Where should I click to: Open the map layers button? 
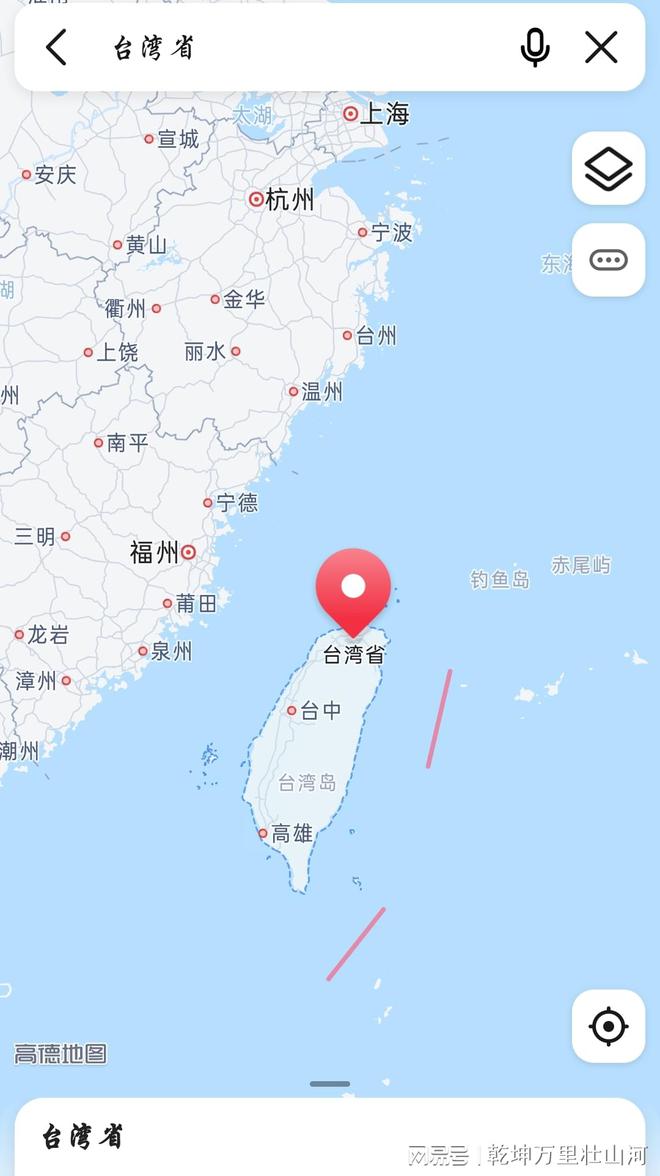click(608, 168)
